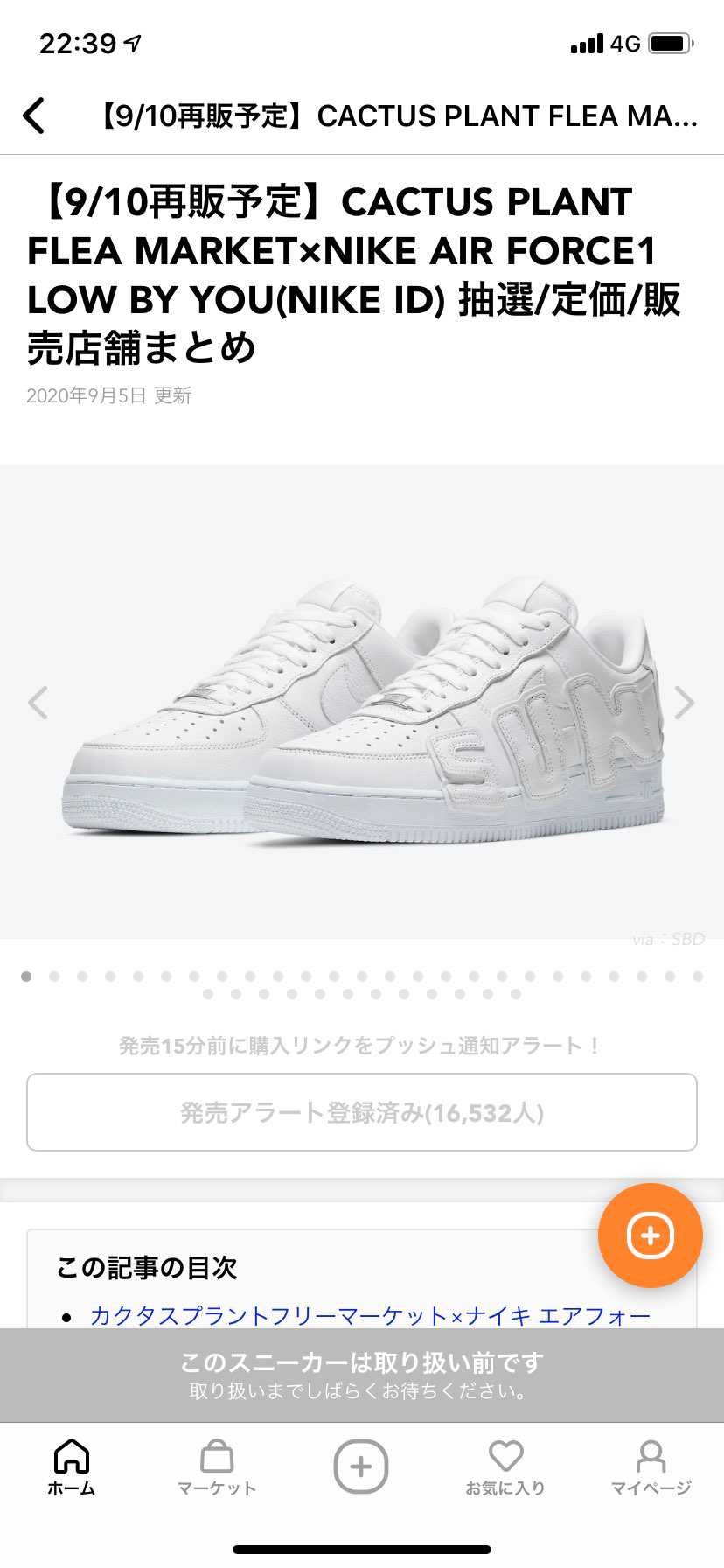This screenshot has width=724, height=1568.
Task: Show previous image using the left arrow
Action: coord(37,703)
